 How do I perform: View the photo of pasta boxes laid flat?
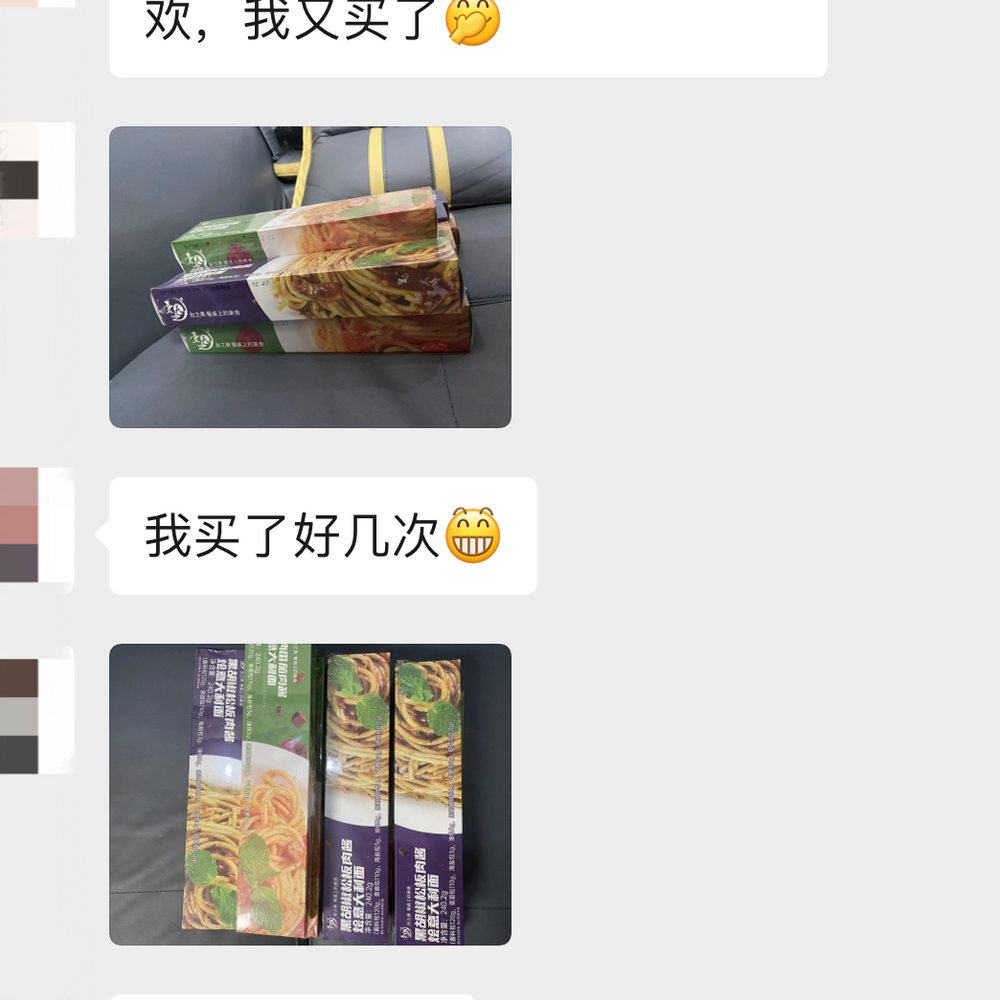click(310, 794)
